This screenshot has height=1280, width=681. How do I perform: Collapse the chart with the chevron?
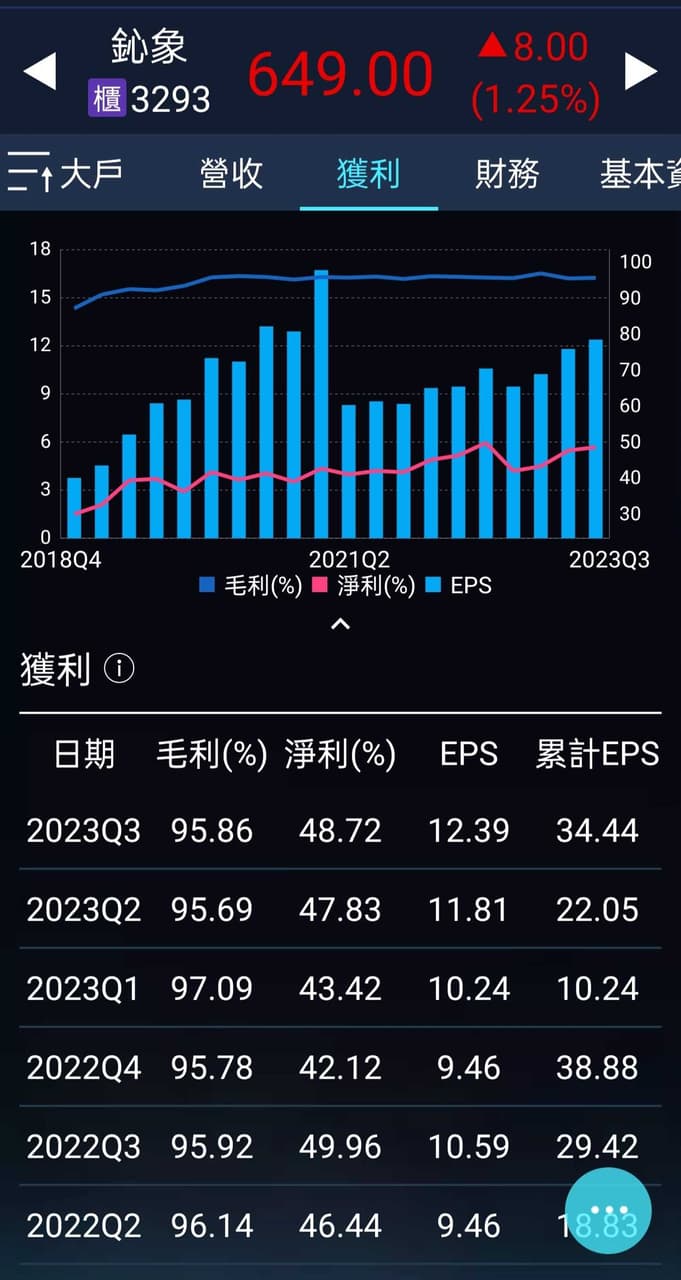click(340, 624)
